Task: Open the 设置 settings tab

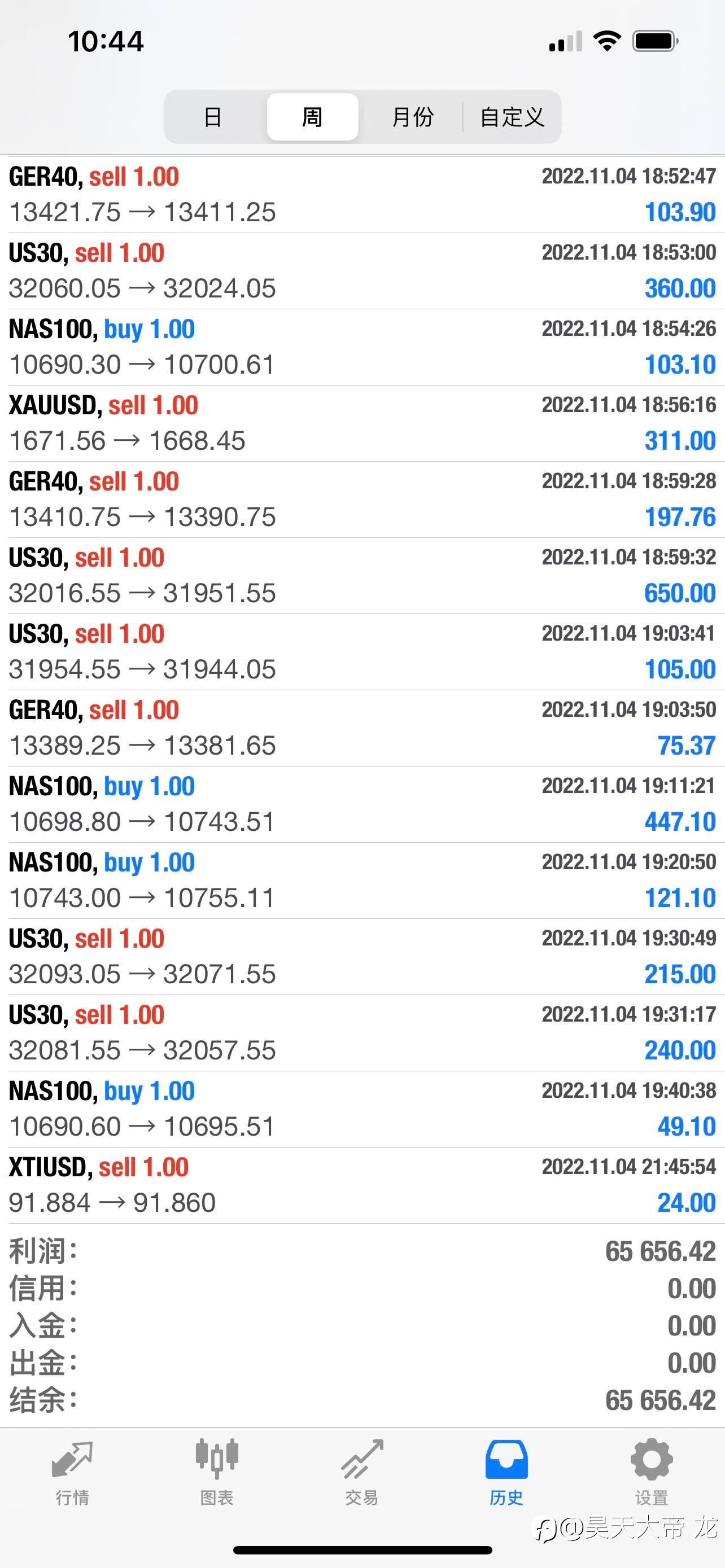Action: click(x=652, y=1473)
